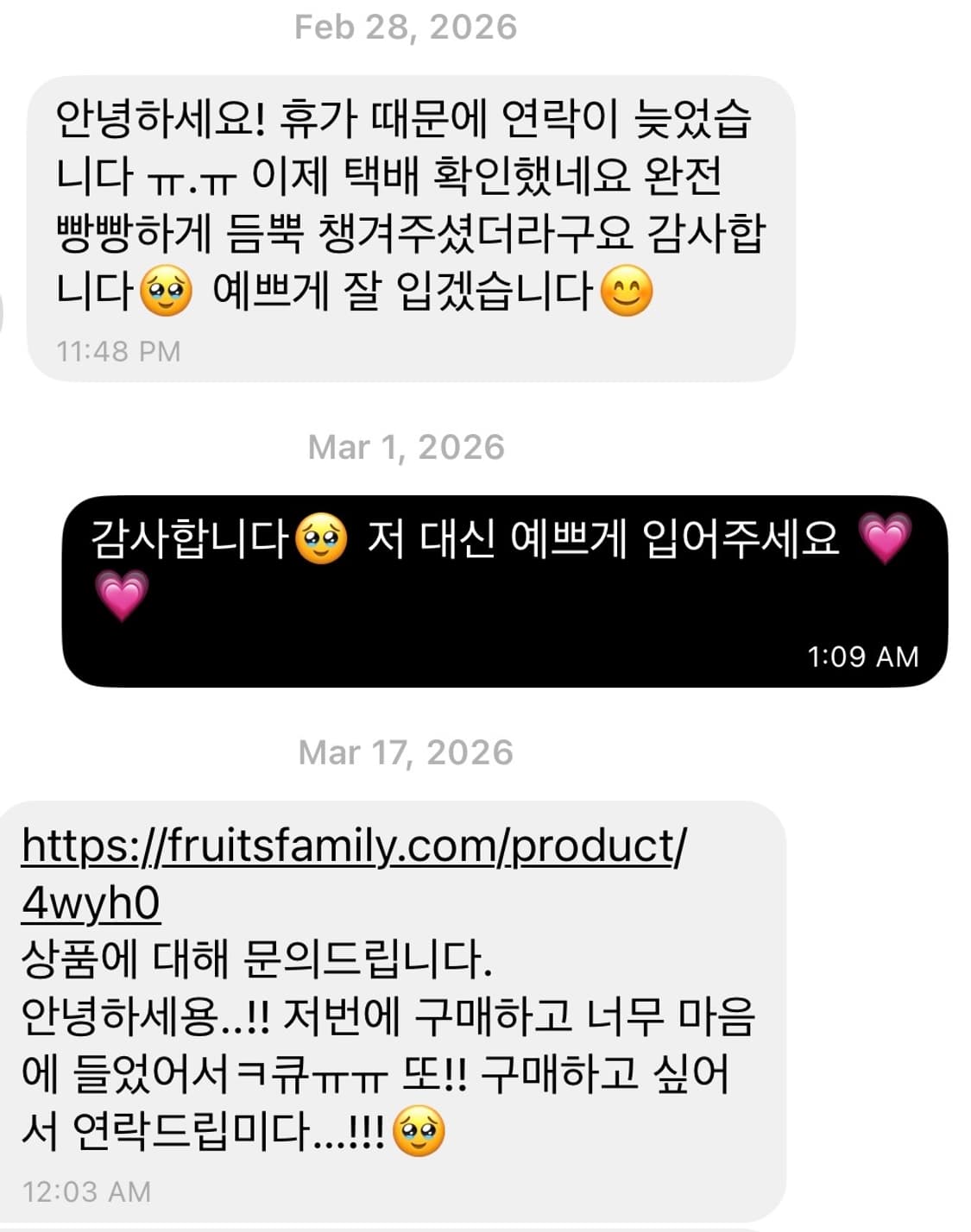Select the "Mar 1, 2026" date separator

click(406, 448)
